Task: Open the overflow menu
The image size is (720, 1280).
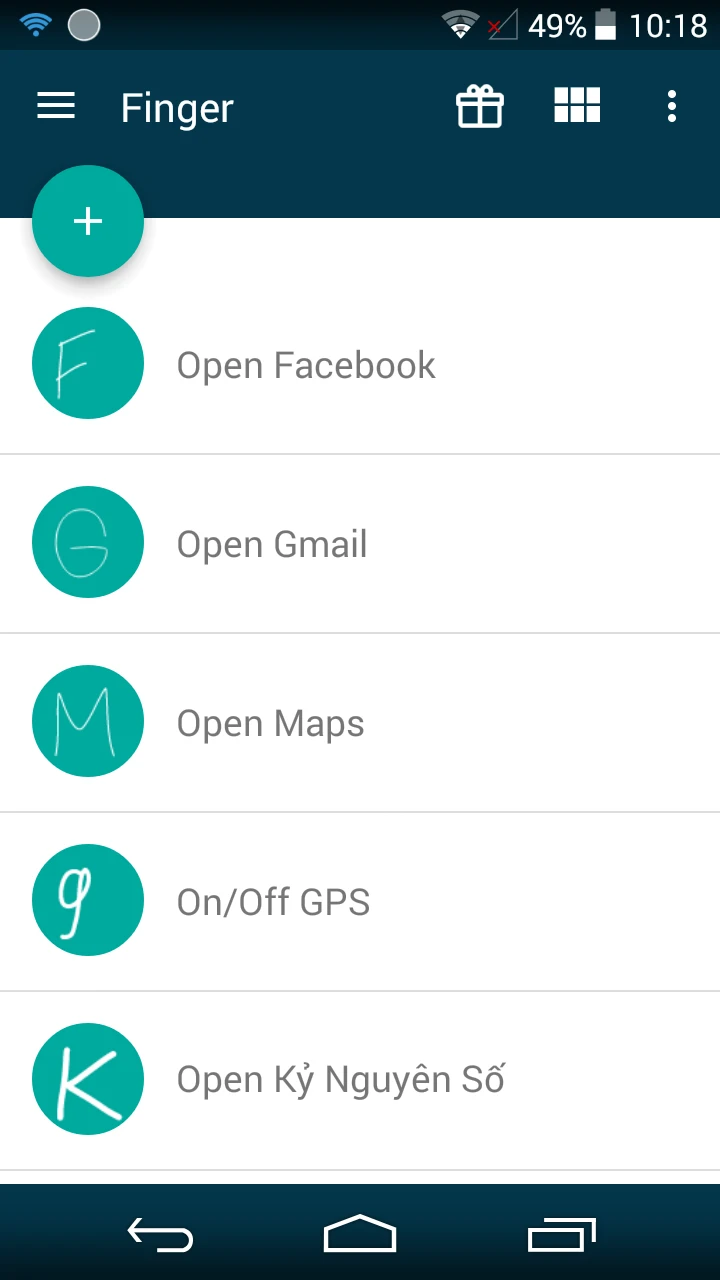Action: click(x=672, y=106)
